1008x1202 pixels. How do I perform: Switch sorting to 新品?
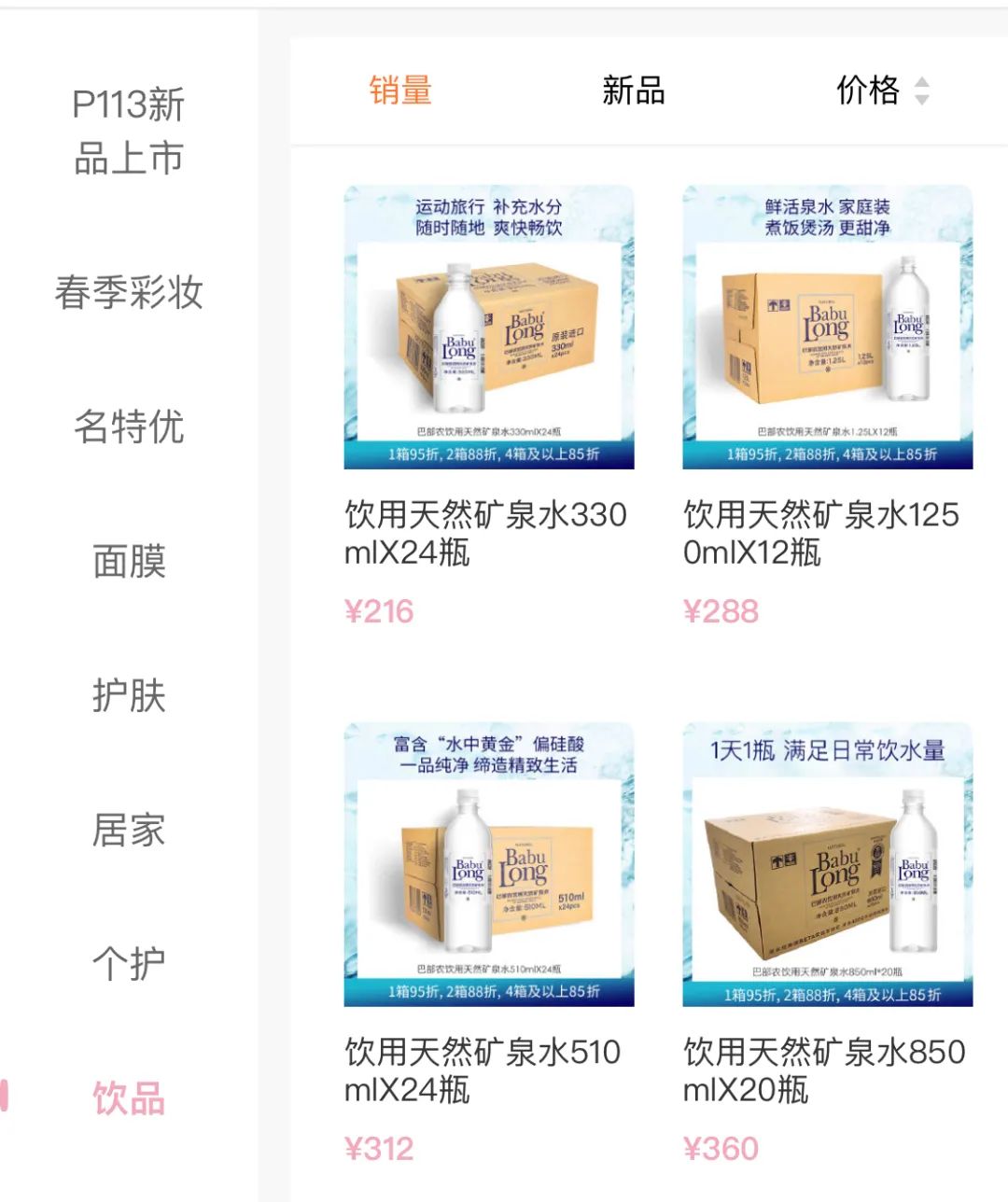tap(633, 91)
